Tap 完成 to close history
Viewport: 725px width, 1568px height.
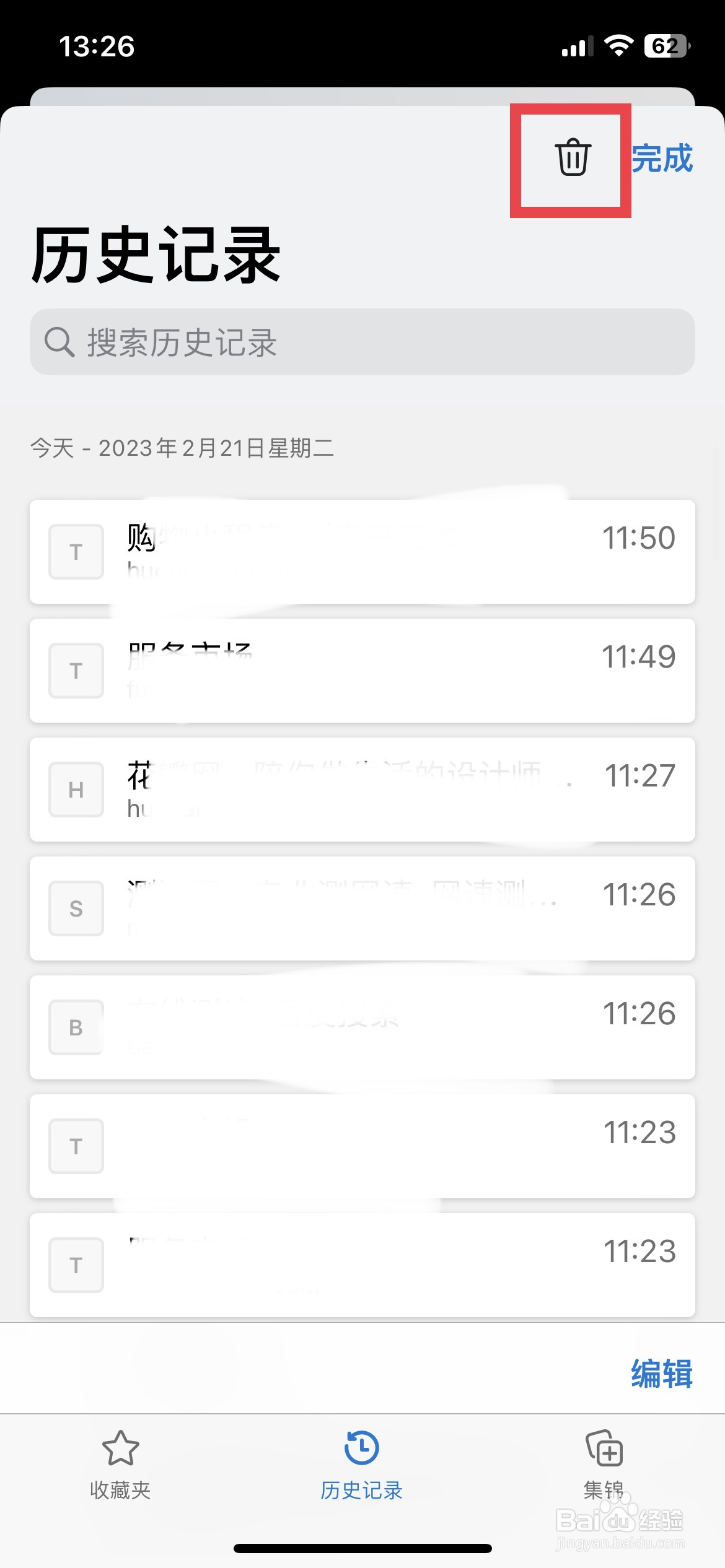662,159
